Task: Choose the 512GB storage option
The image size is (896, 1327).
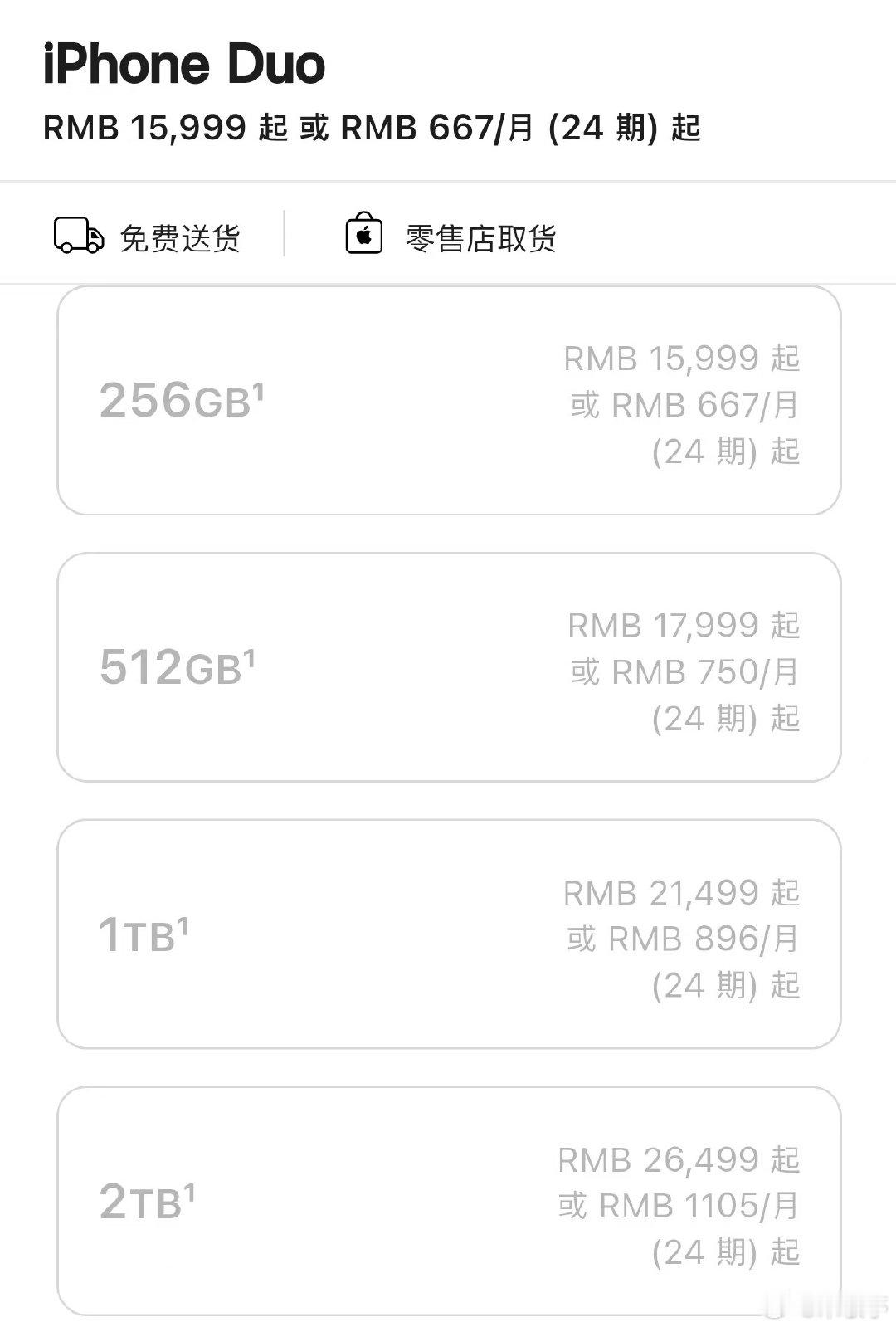Action: (x=449, y=667)
